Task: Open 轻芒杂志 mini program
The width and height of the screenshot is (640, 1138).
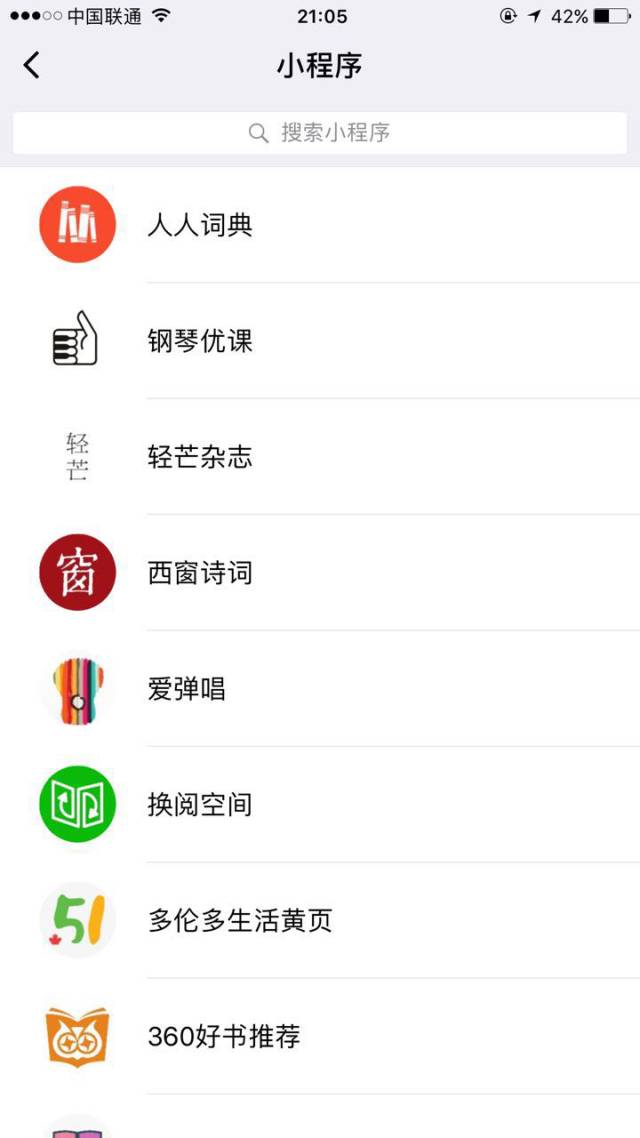Action: click(320, 457)
